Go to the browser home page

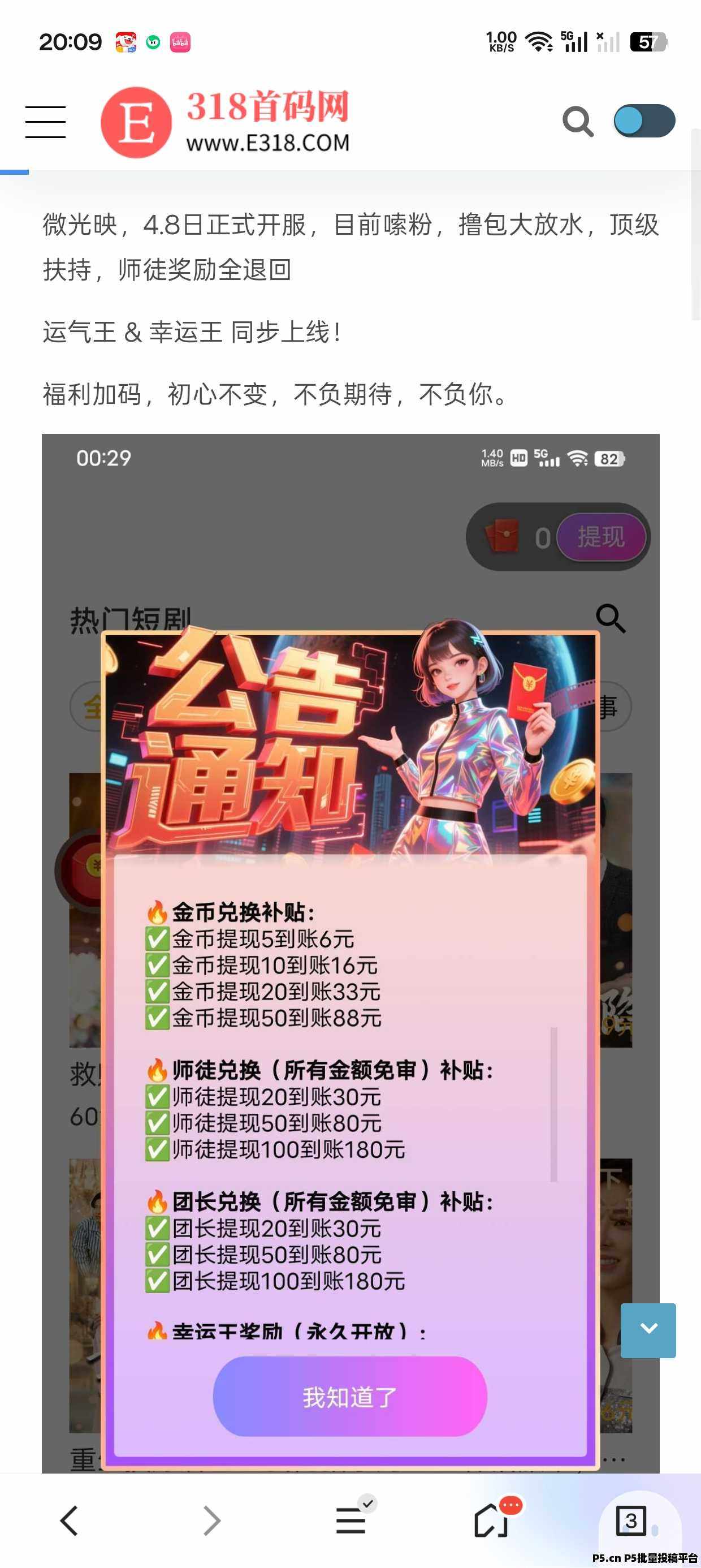tap(492, 1520)
